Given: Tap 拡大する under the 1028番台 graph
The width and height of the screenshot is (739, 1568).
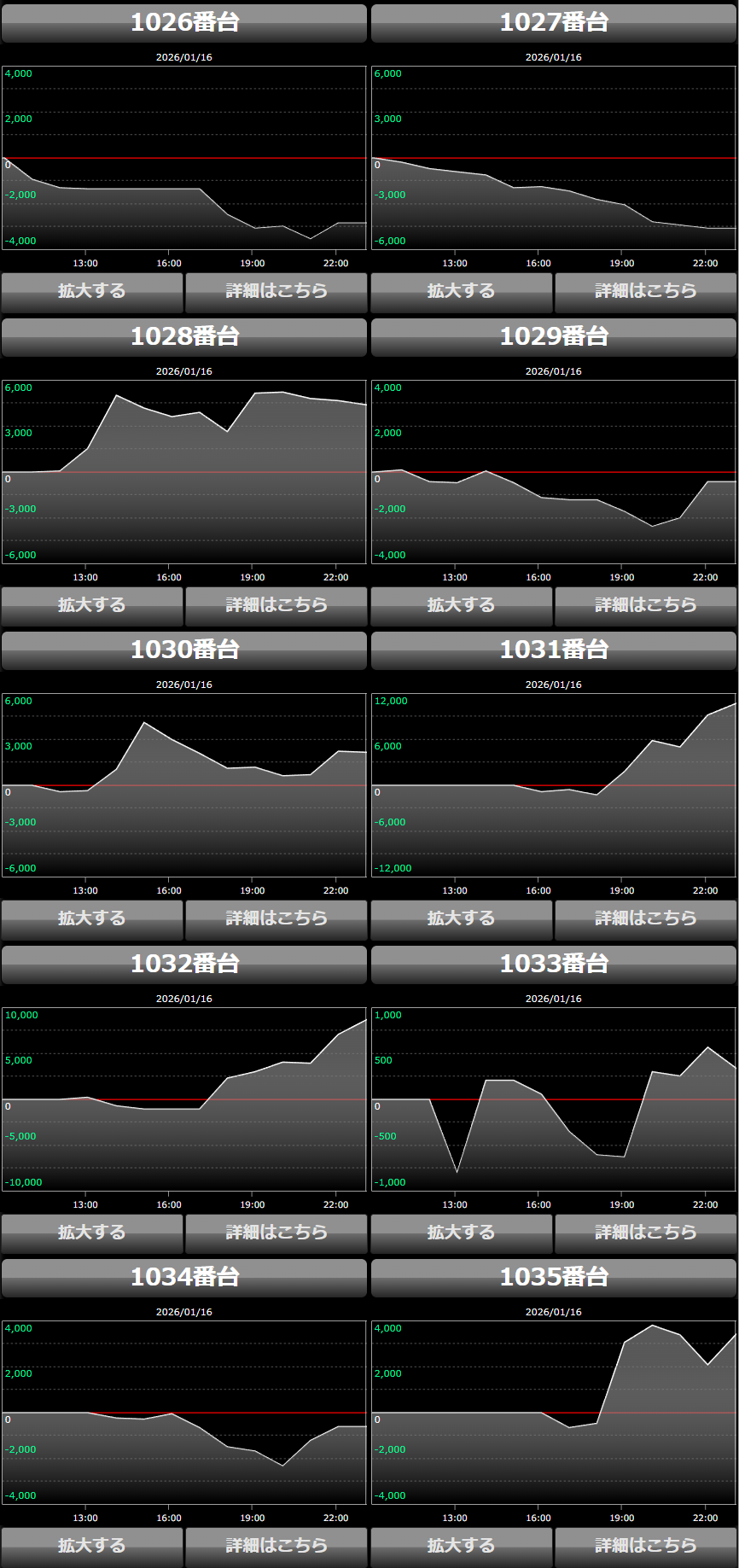Looking at the screenshot, I should tap(92, 606).
